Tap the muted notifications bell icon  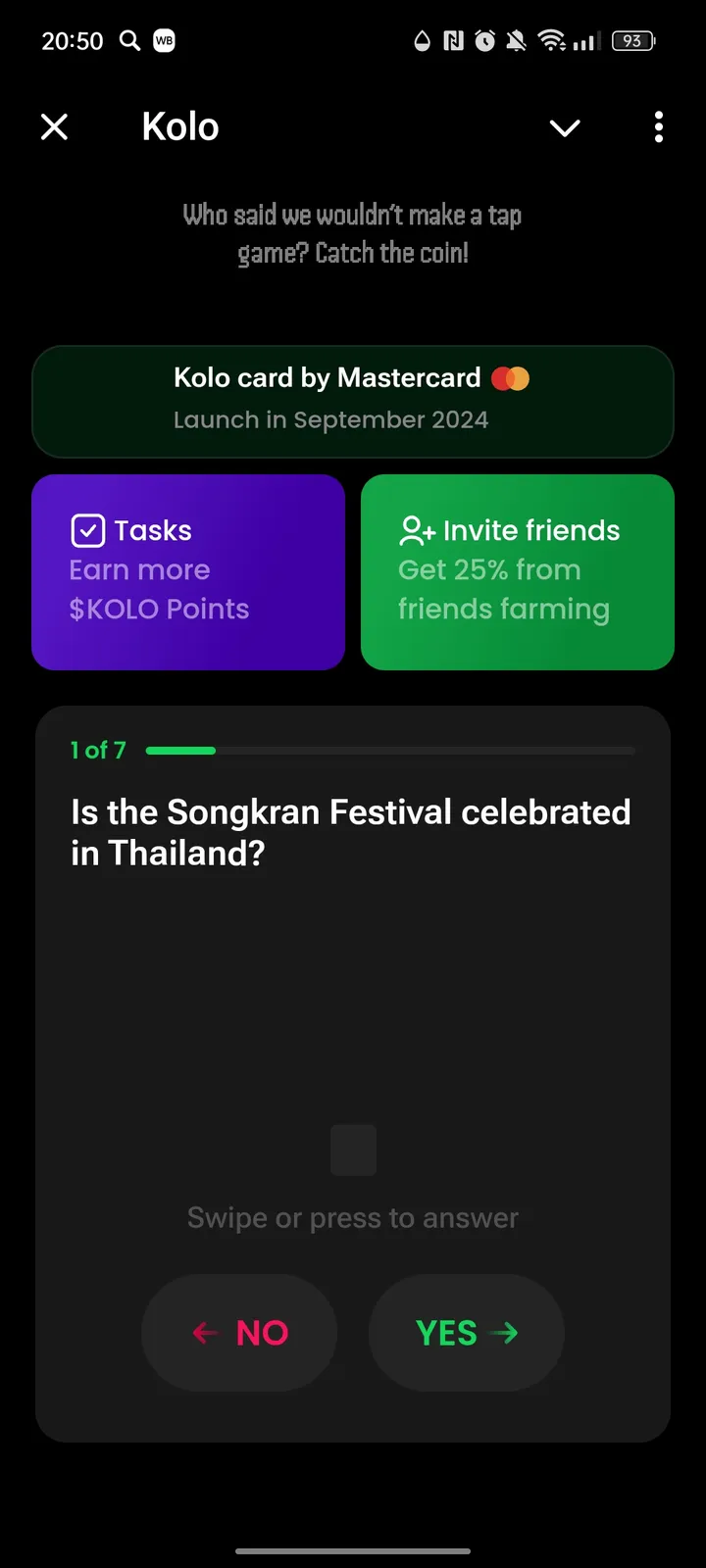[x=515, y=40]
